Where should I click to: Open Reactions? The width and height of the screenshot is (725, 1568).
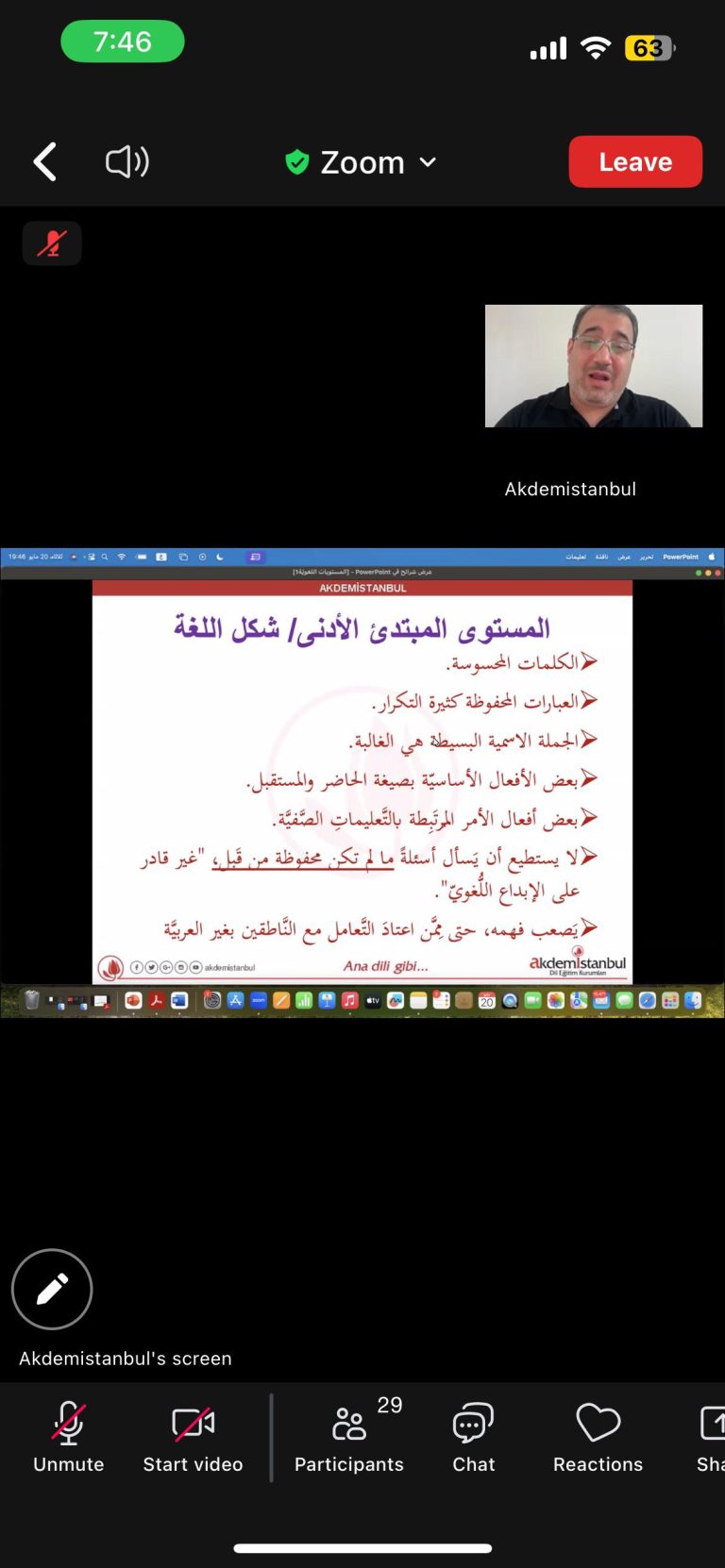tap(598, 1438)
